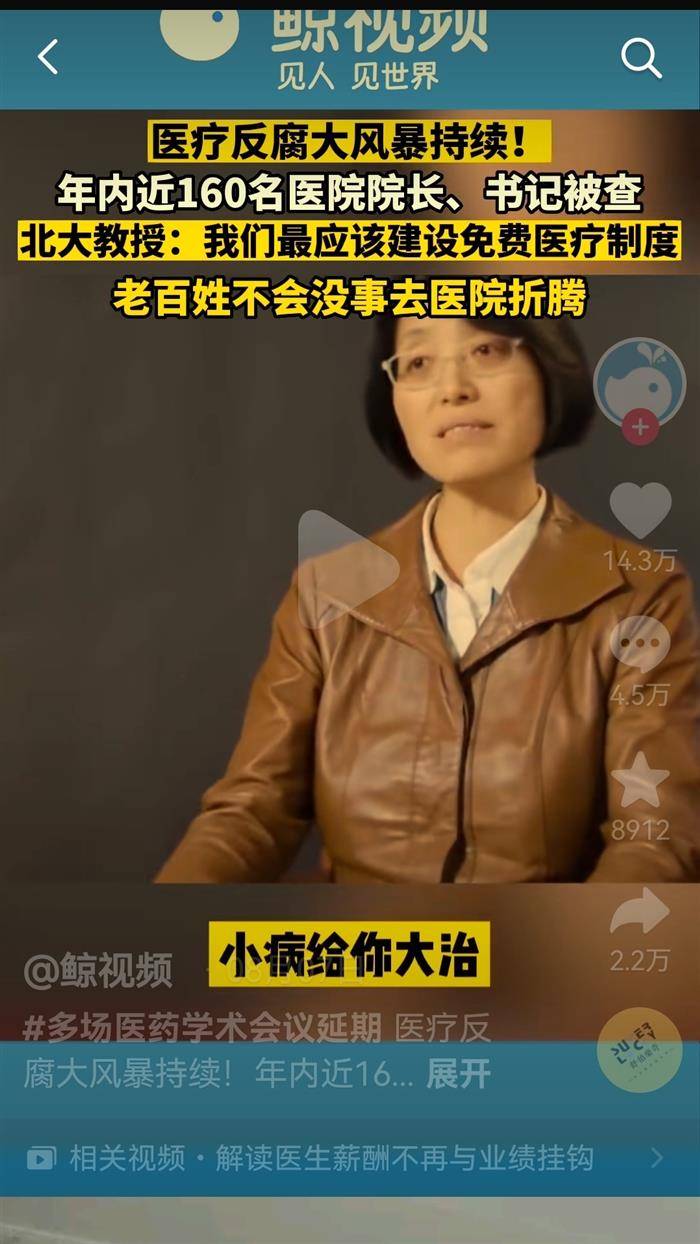Like the video with the heart icon
The width and height of the screenshot is (700, 1244).
point(640,510)
